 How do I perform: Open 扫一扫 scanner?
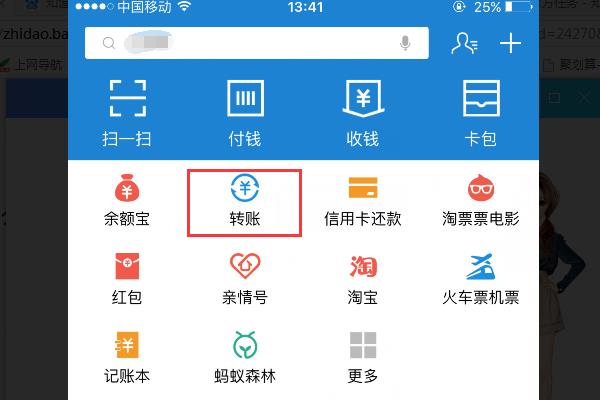coord(127,111)
